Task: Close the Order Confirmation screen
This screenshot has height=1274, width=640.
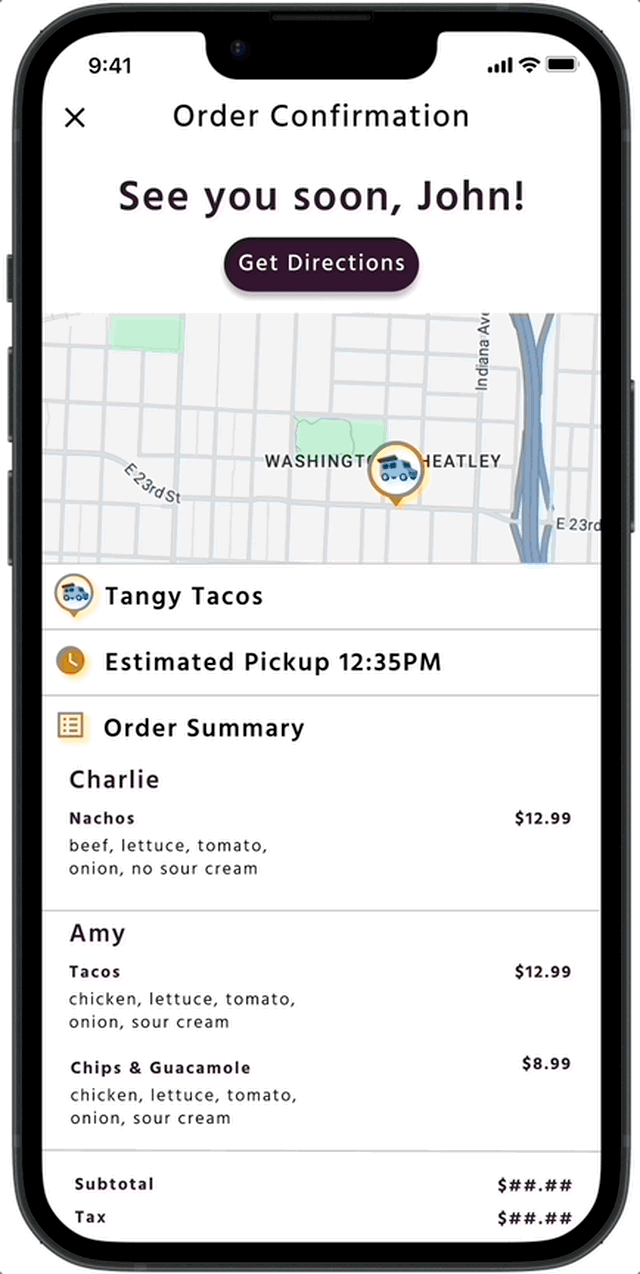Action: pyautogui.click(x=75, y=118)
